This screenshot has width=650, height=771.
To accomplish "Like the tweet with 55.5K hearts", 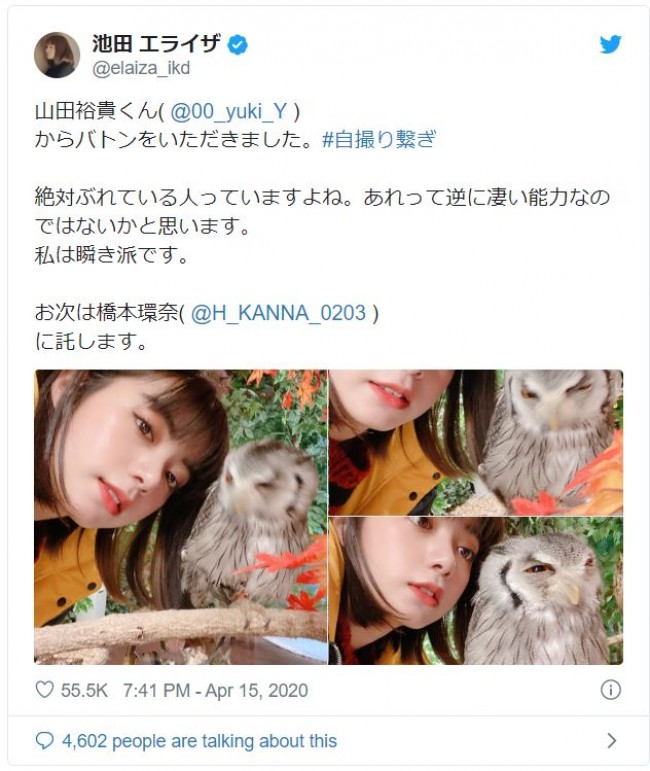I will pyautogui.click(x=44, y=690).
